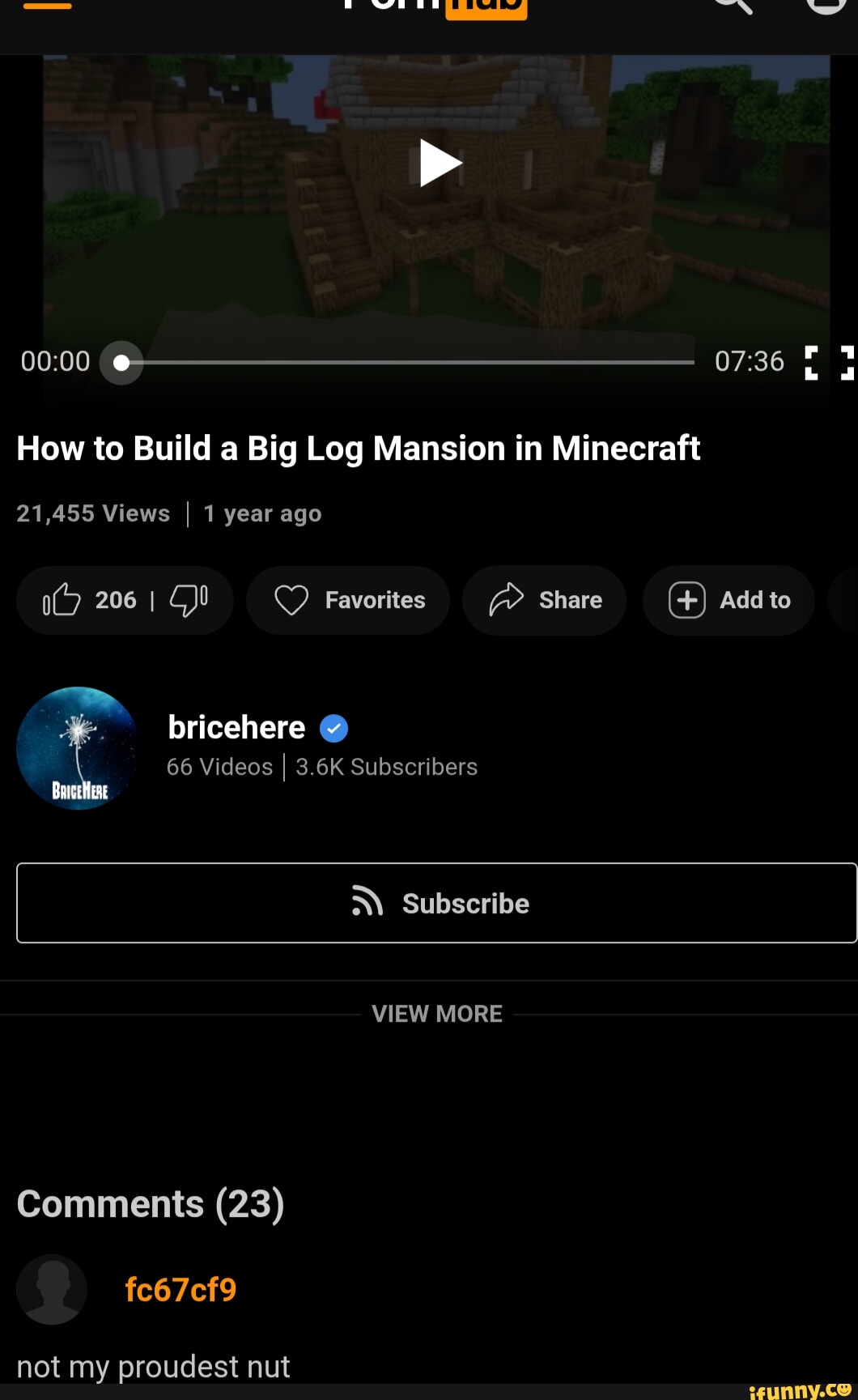This screenshot has height=1400, width=858.
Task: Expand the hidden action past Add to
Action: (848, 600)
